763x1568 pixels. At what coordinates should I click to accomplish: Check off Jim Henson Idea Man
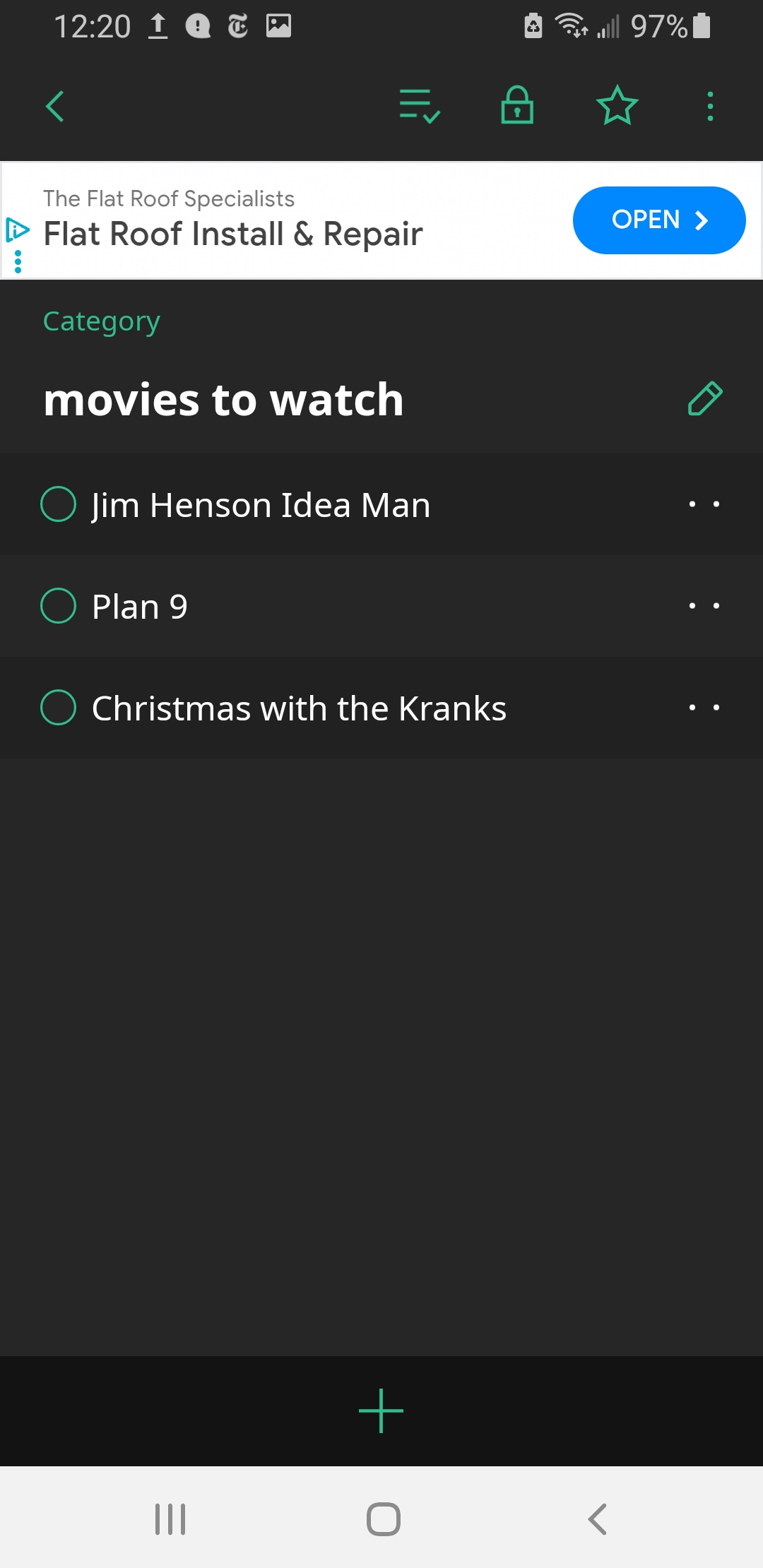point(59,504)
